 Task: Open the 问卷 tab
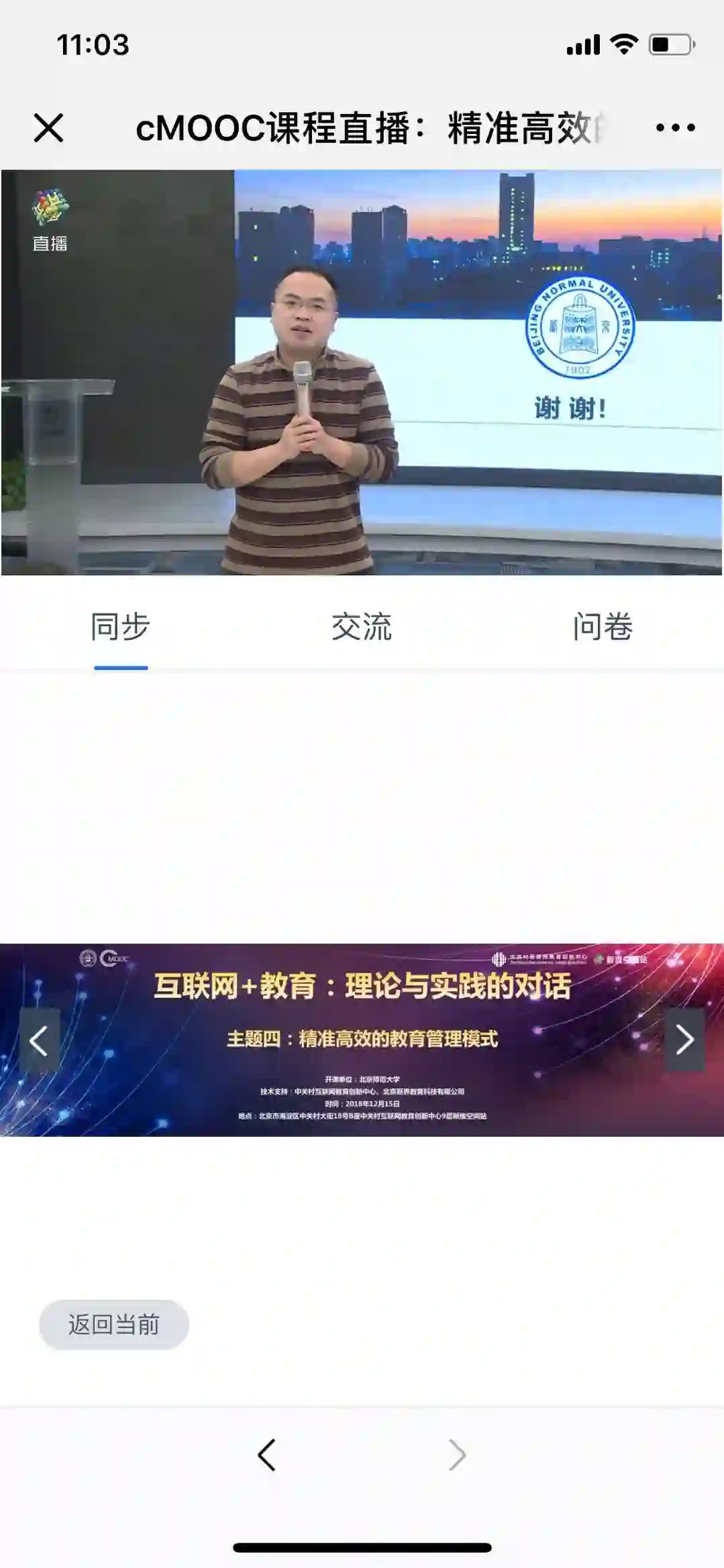[603, 627]
